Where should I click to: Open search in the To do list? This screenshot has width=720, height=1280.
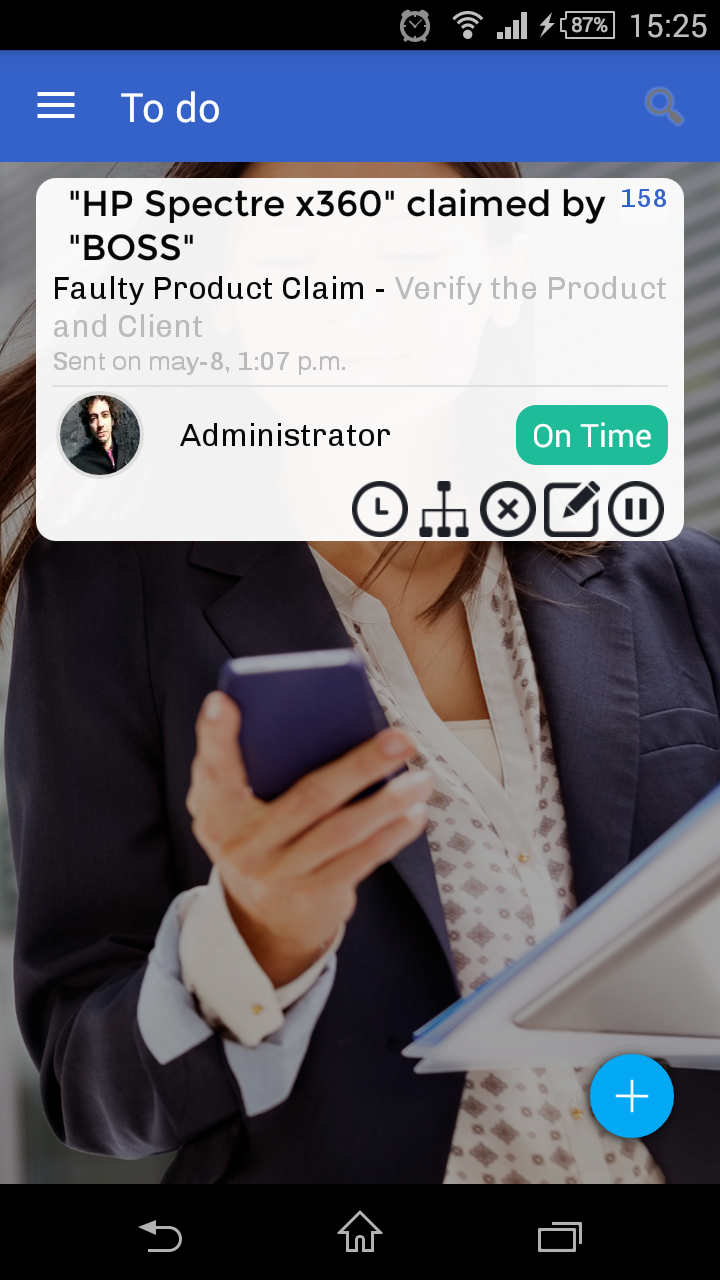click(664, 106)
